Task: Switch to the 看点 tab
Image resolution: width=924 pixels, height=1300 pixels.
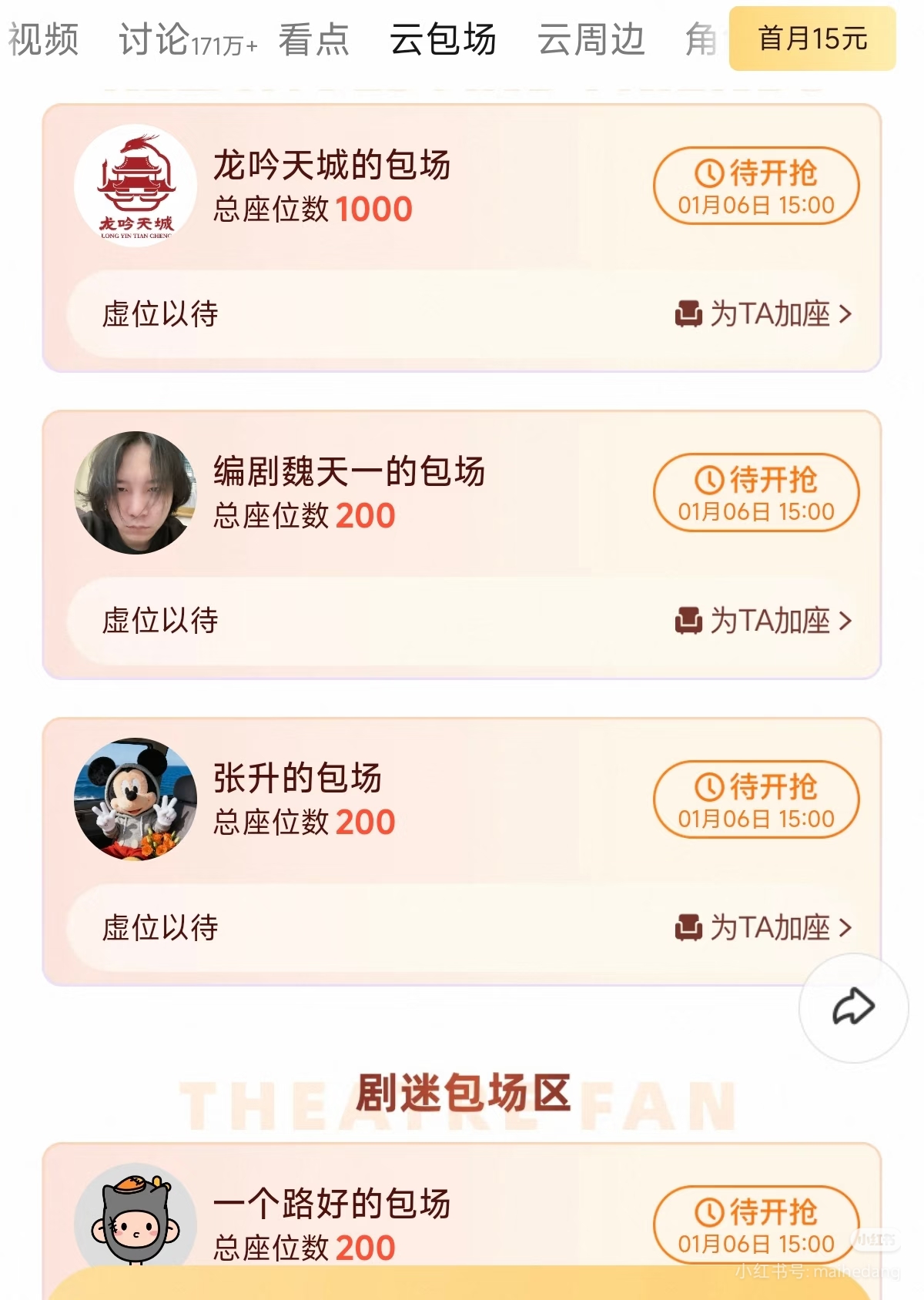Action: pos(313,39)
